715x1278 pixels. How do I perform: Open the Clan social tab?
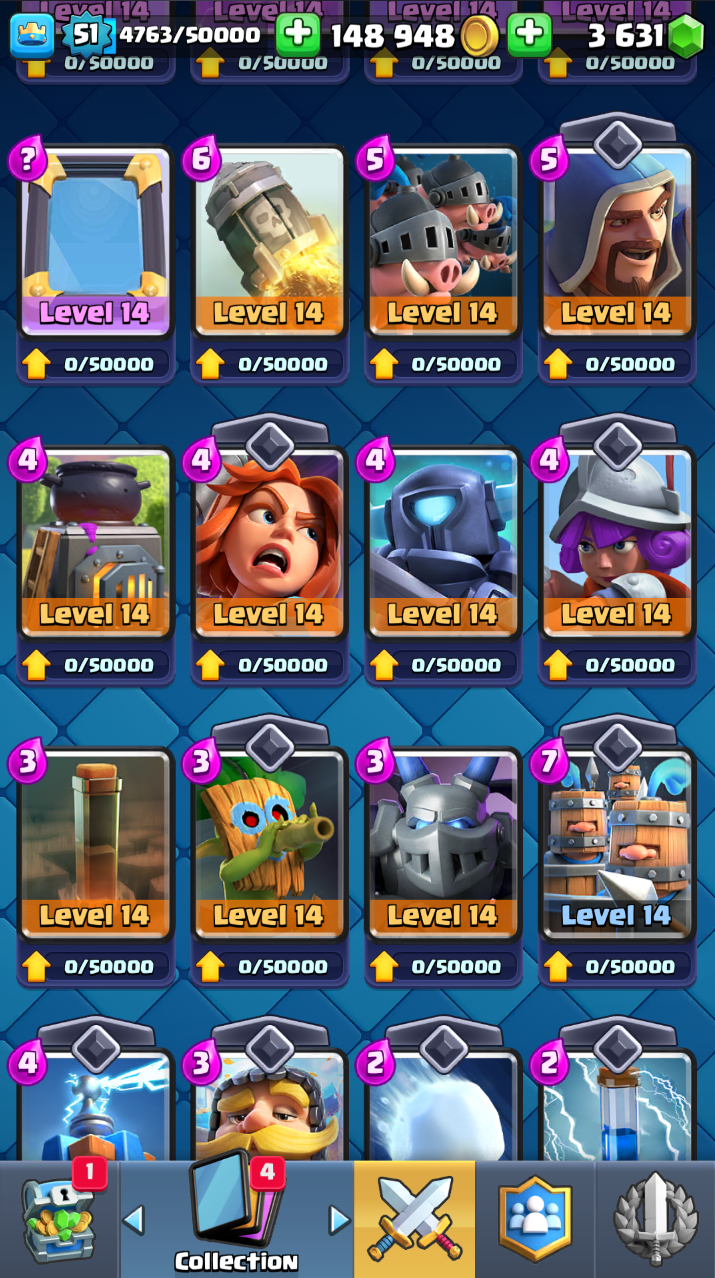tap(535, 1220)
